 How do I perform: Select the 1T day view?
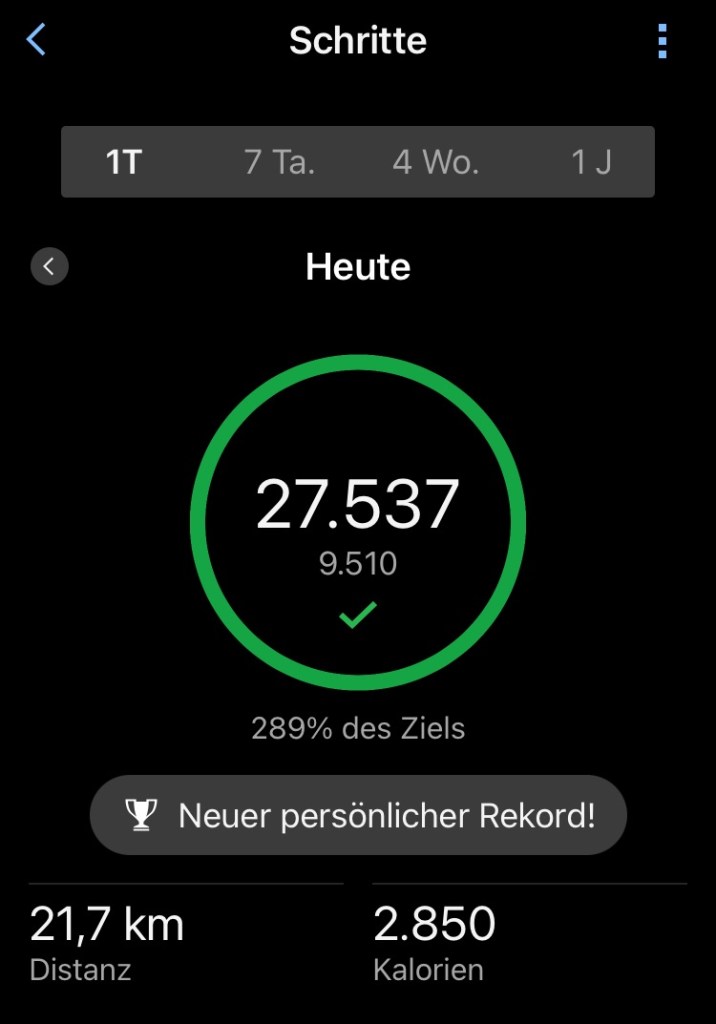point(124,162)
